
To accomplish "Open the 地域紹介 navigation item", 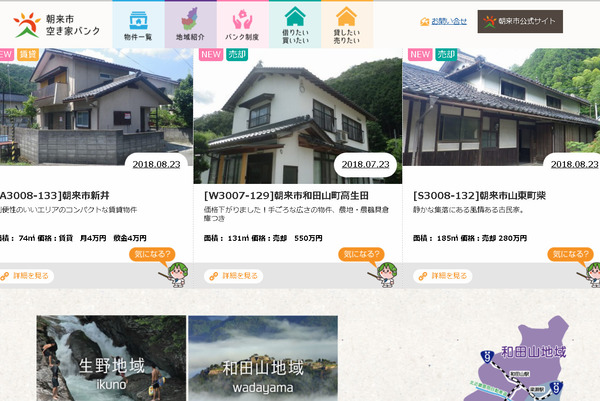I will coord(190,24).
